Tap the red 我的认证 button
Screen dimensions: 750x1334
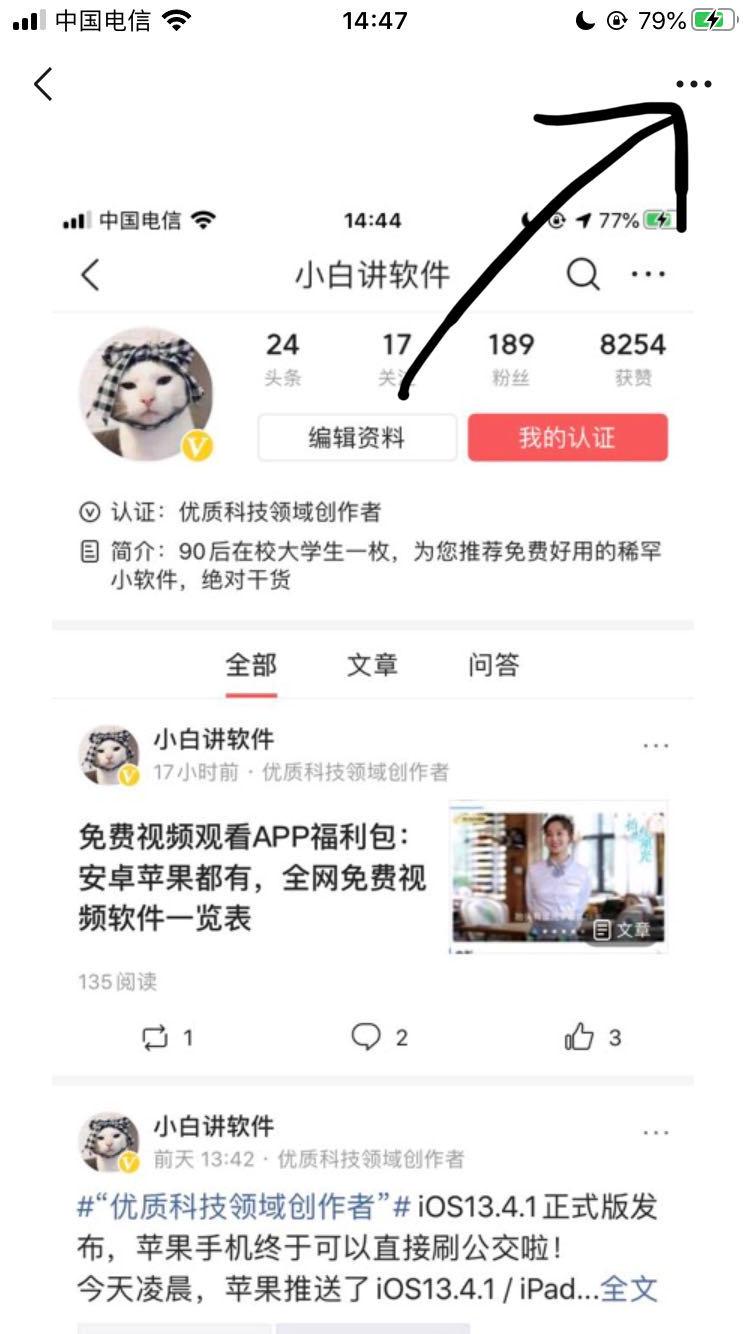point(567,438)
